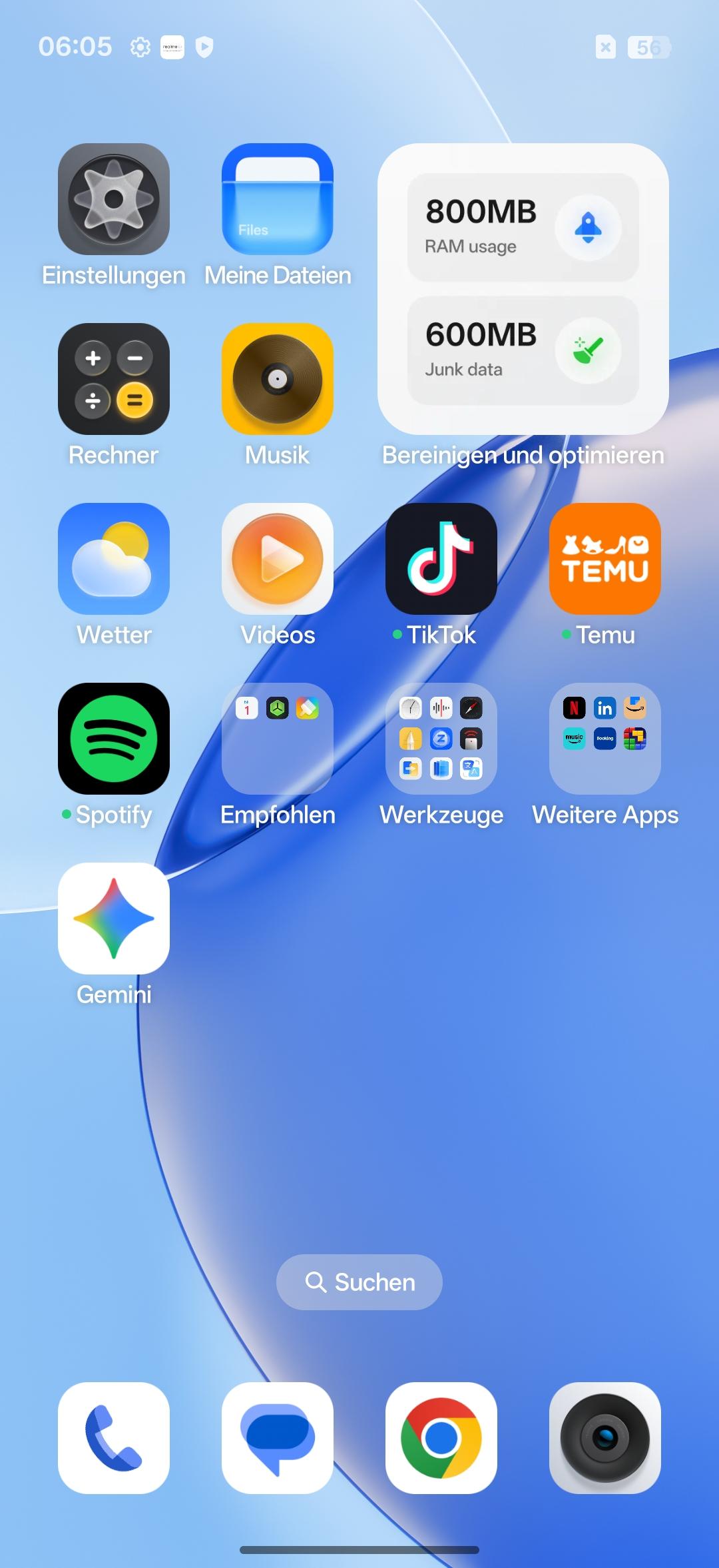This screenshot has height=1568, width=719.
Task: Launch Spotify
Action: pos(114,739)
